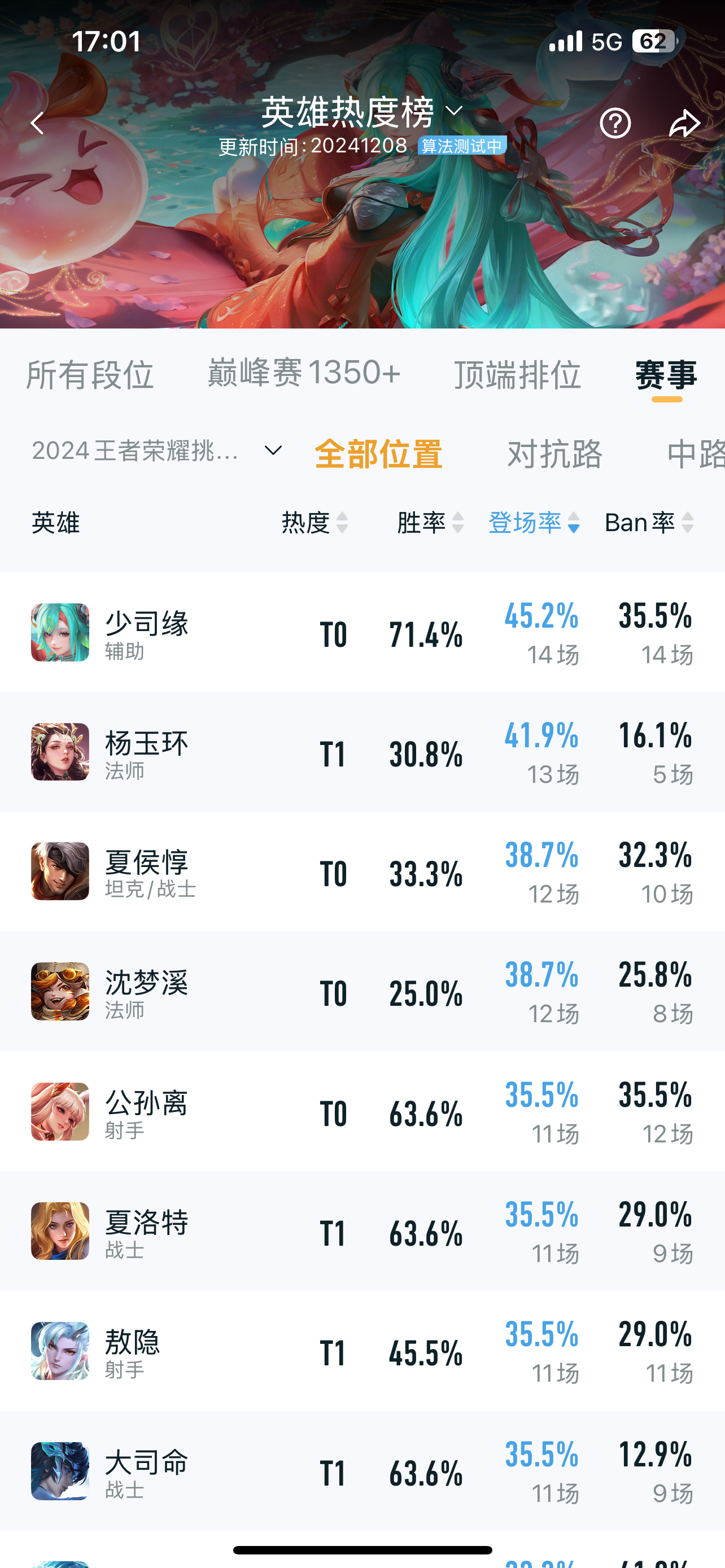Sort the list by 胜率
The height and width of the screenshot is (1568, 725).
click(430, 522)
